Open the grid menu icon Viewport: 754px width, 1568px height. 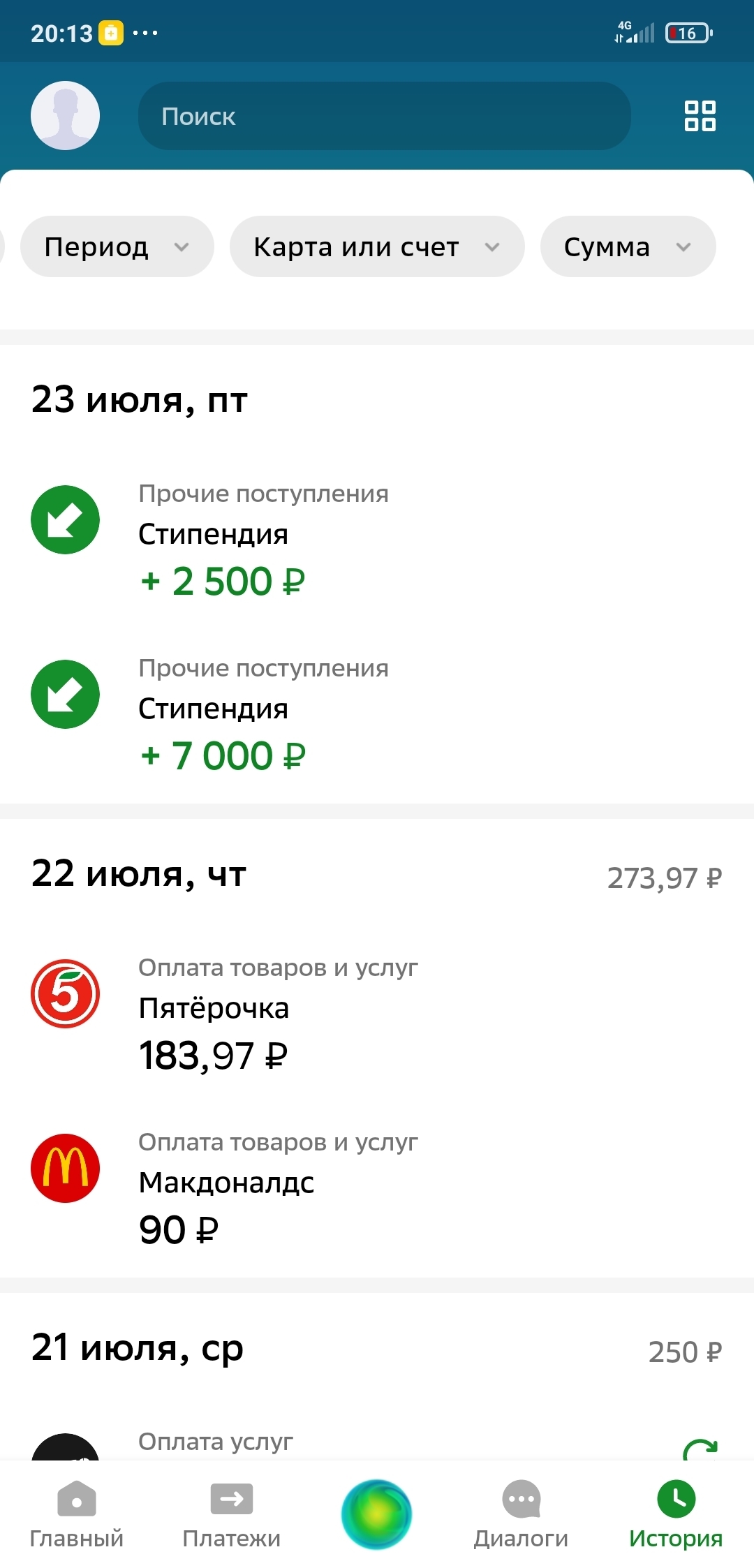700,116
